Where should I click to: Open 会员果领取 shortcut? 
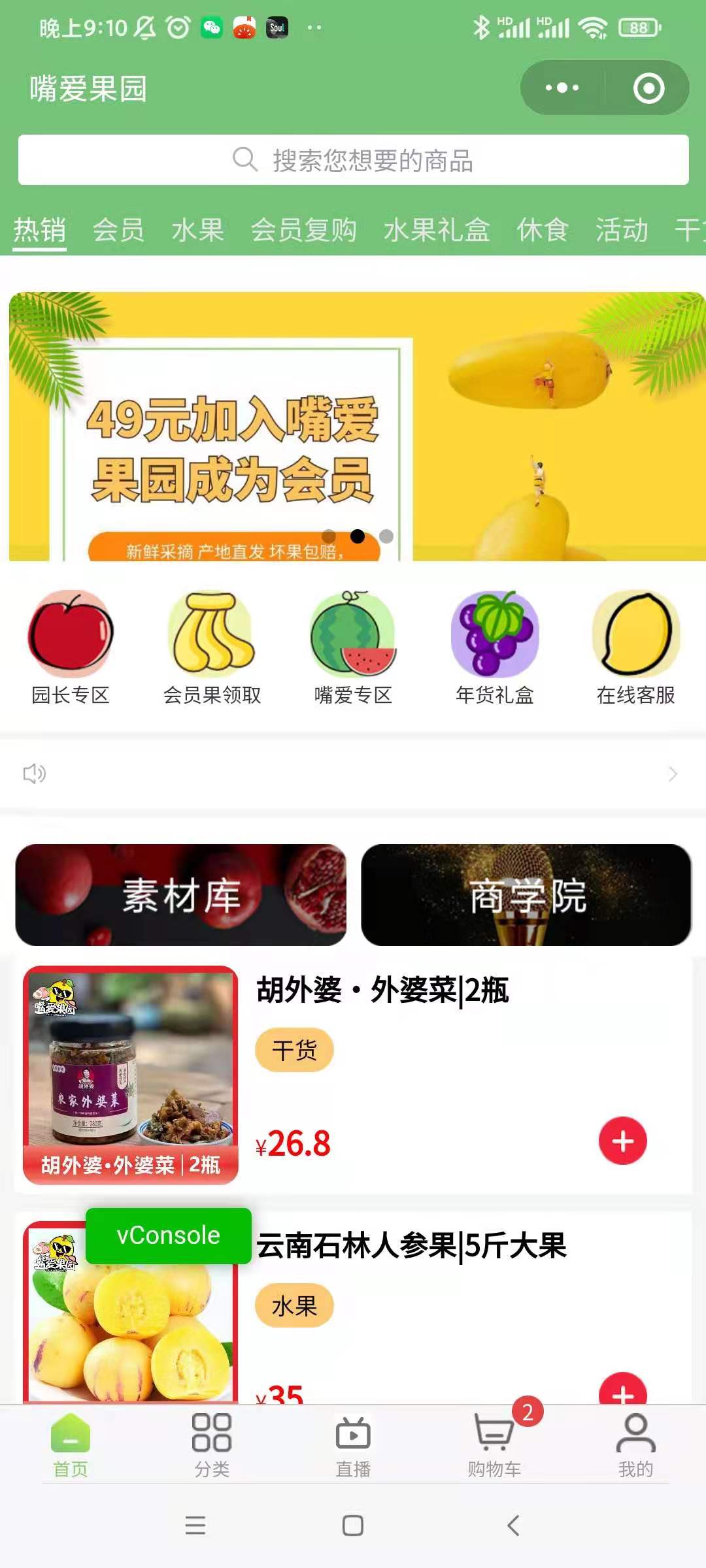click(x=212, y=647)
